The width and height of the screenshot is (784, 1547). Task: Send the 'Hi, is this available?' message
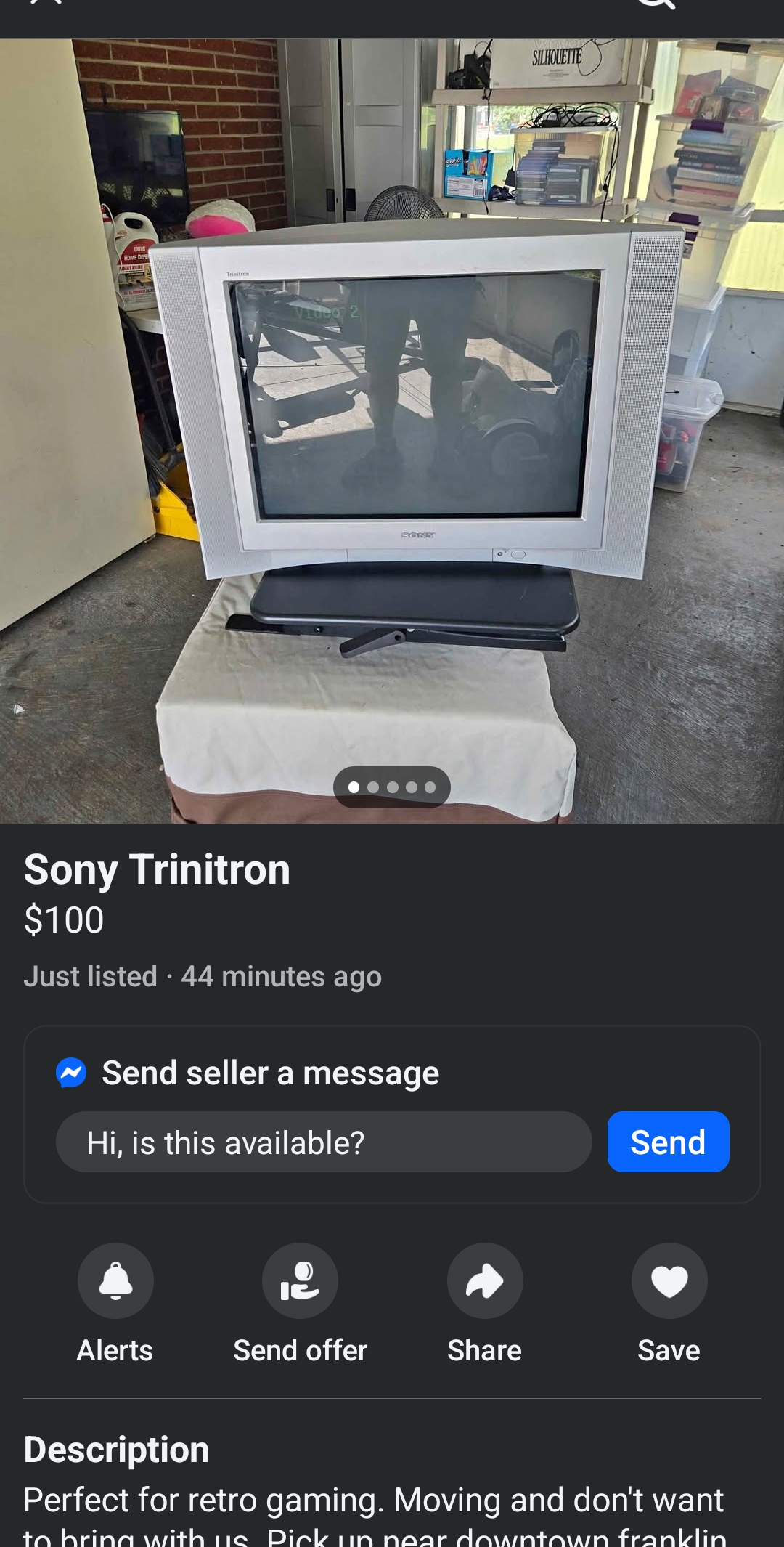pyautogui.click(x=668, y=1142)
